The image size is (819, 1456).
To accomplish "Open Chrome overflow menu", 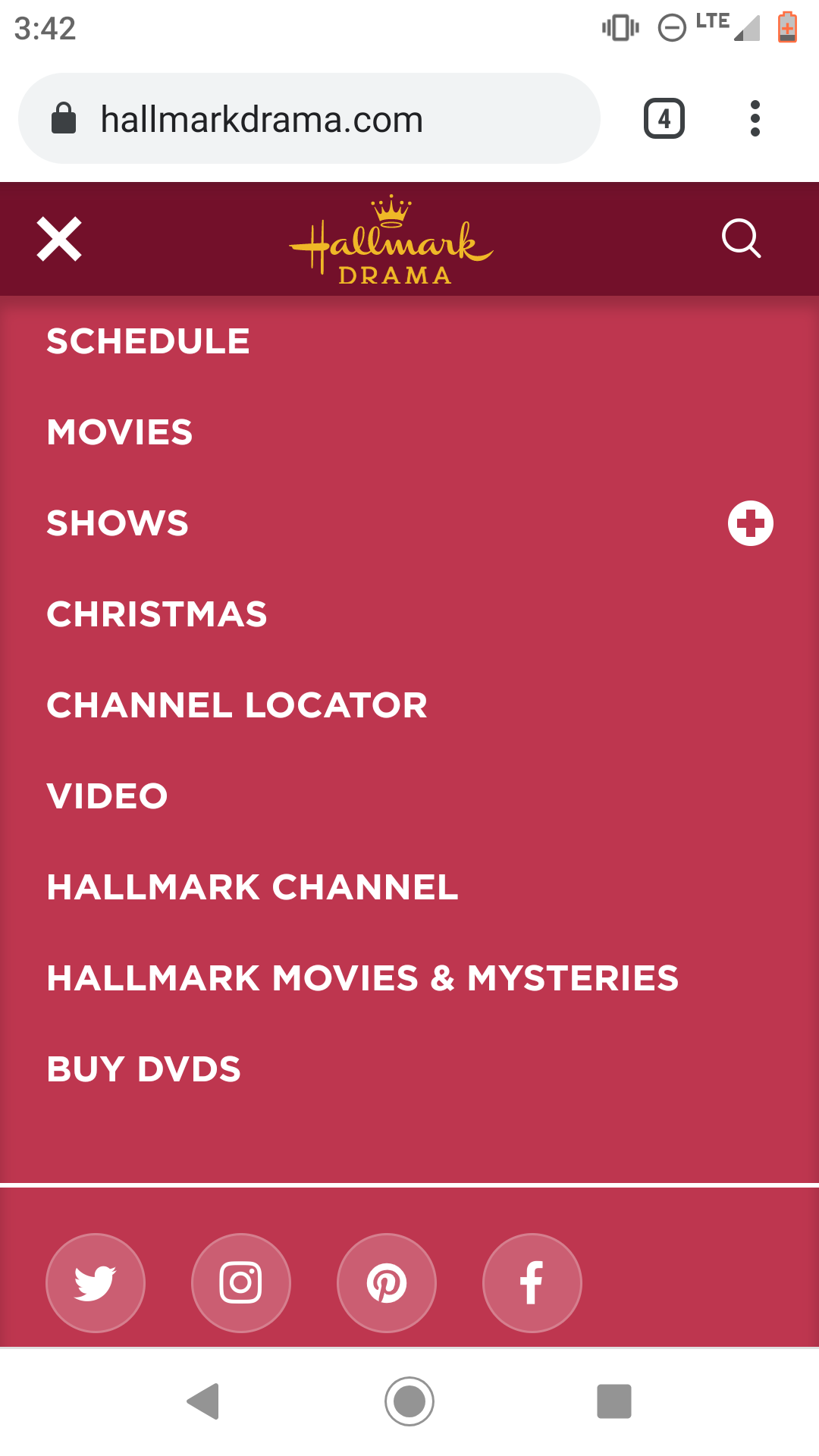I will (755, 119).
